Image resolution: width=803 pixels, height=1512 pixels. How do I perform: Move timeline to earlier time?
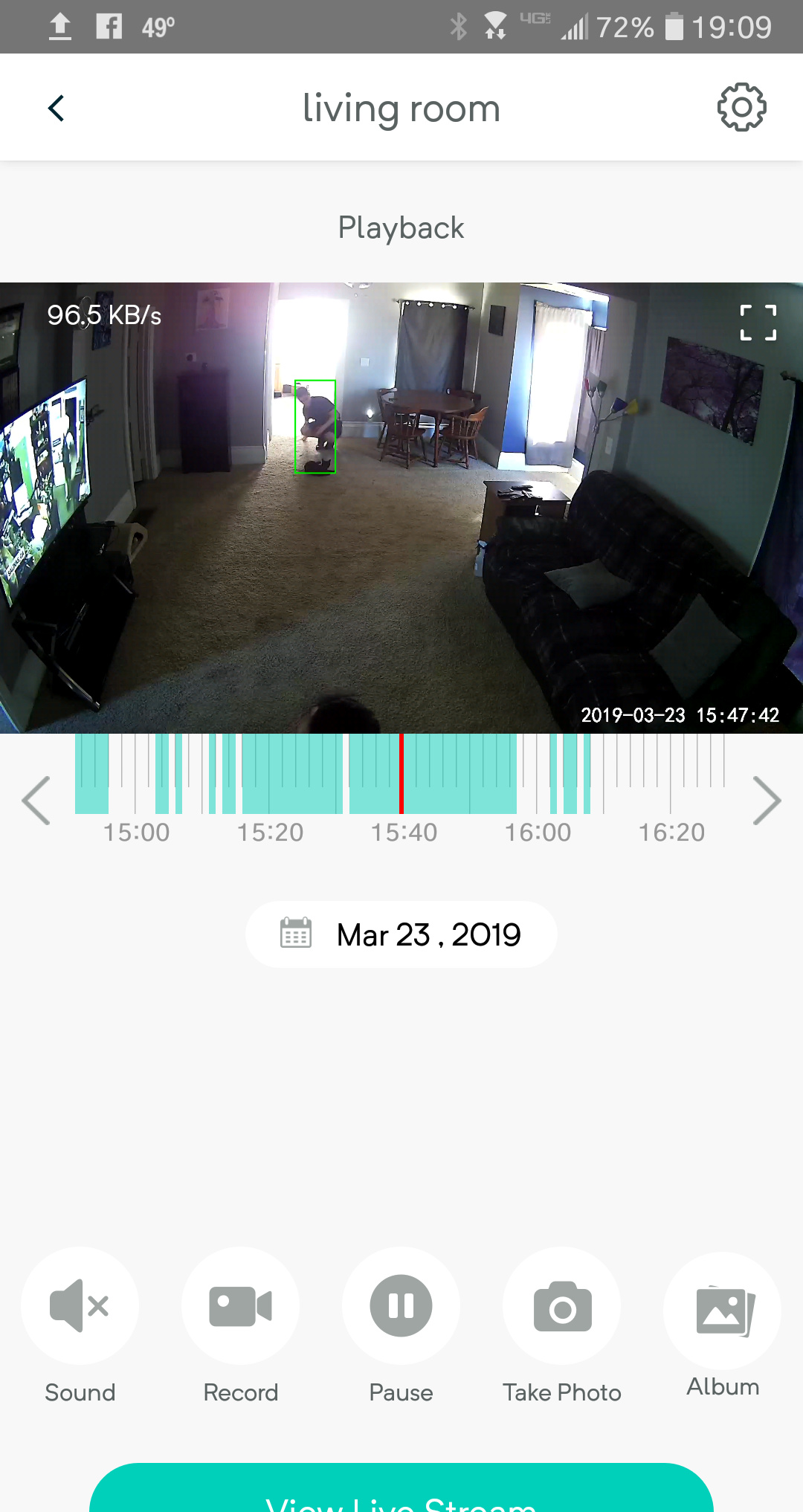(x=36, y=801)
